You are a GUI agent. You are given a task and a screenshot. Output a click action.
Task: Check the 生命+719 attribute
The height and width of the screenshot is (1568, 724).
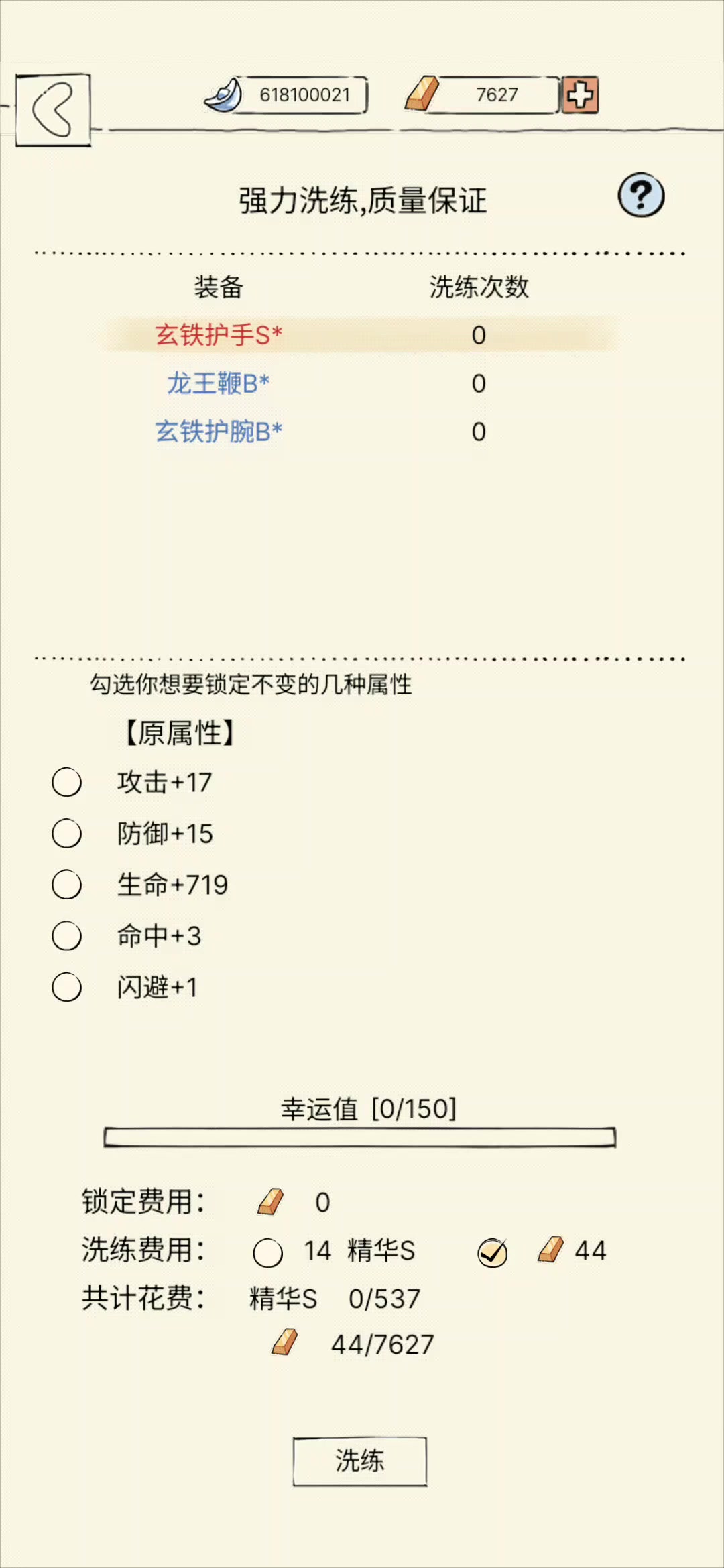(x=67, y=885)
